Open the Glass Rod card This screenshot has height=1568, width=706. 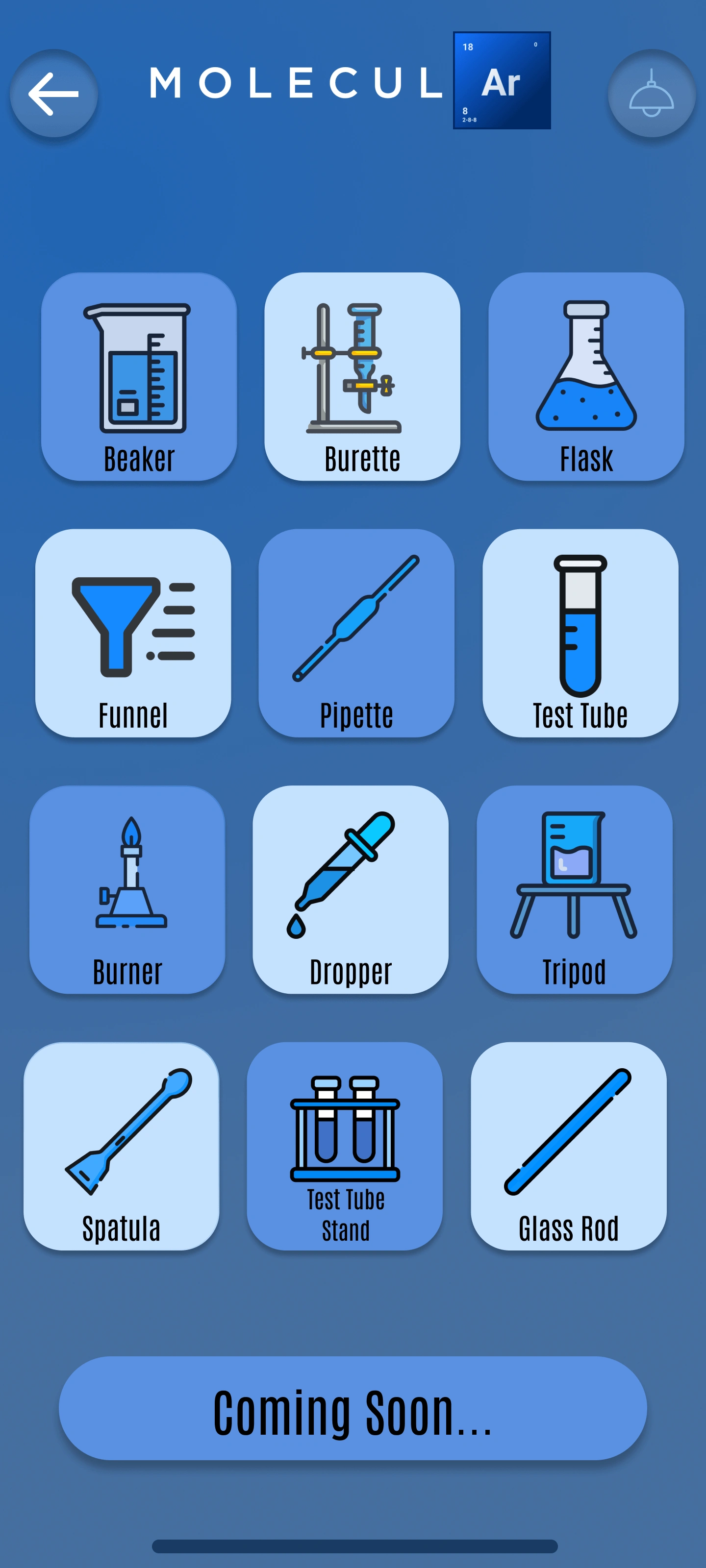[568, 1146]
